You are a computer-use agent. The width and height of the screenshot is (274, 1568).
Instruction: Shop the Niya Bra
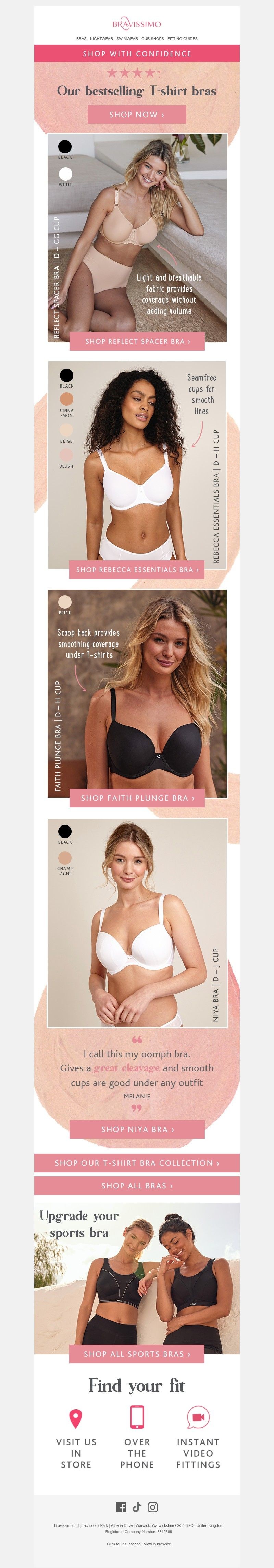137,1129
